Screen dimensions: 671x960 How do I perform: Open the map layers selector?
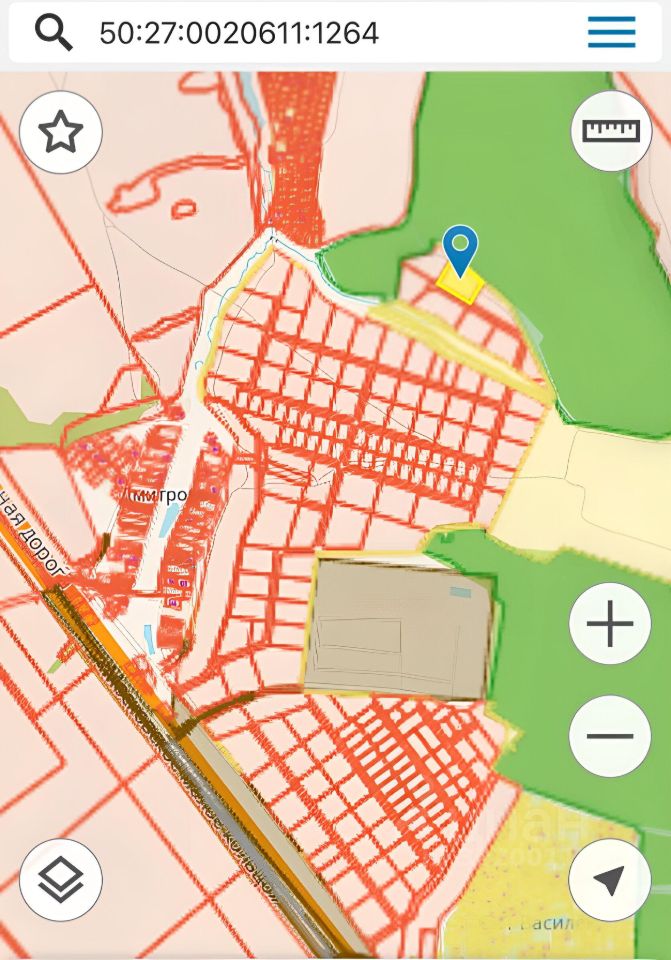click(x=61, y=880)
